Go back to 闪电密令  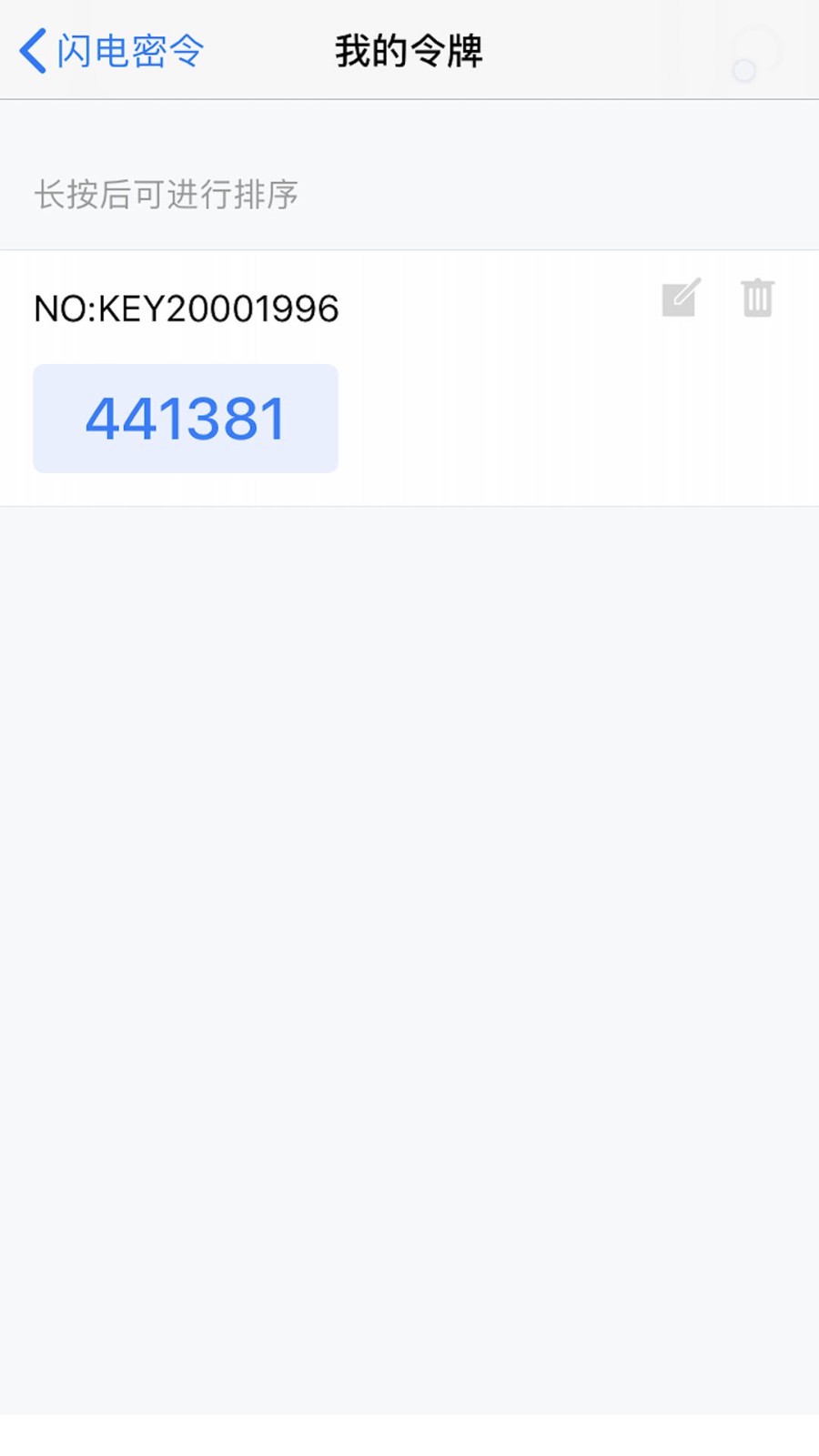[111, 51]
